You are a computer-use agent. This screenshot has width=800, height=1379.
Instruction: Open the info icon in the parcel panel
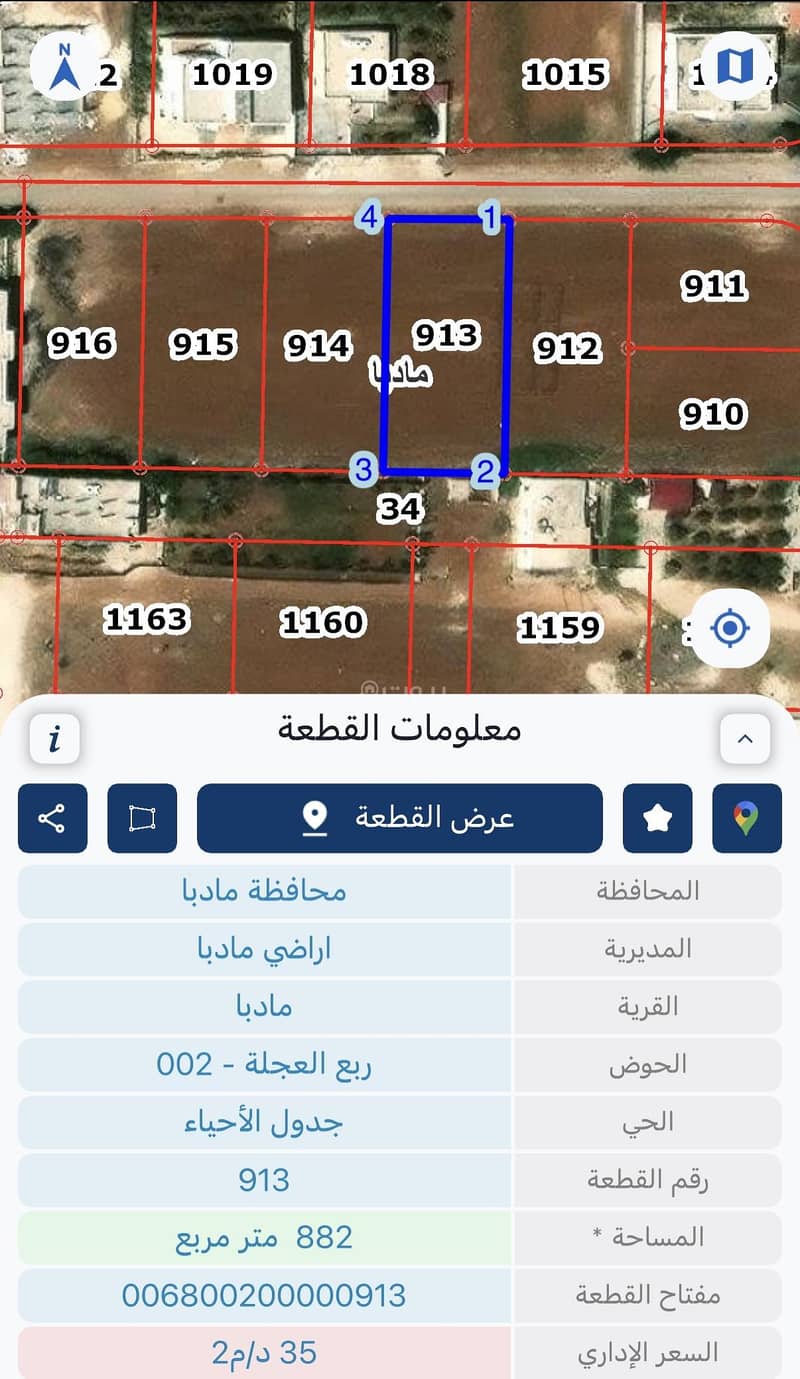(54, 739)
